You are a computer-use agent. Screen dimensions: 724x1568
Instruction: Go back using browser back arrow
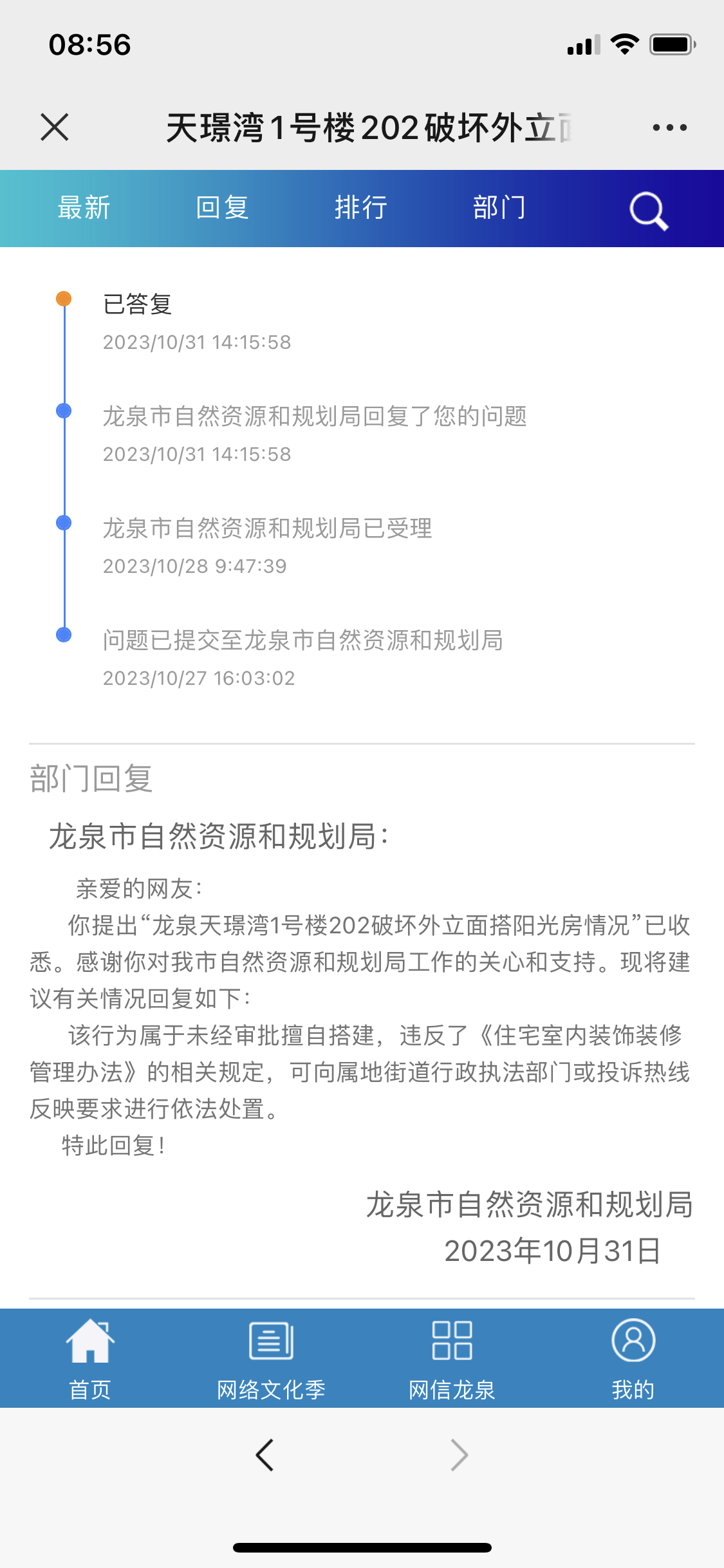tap(265, 1455)
